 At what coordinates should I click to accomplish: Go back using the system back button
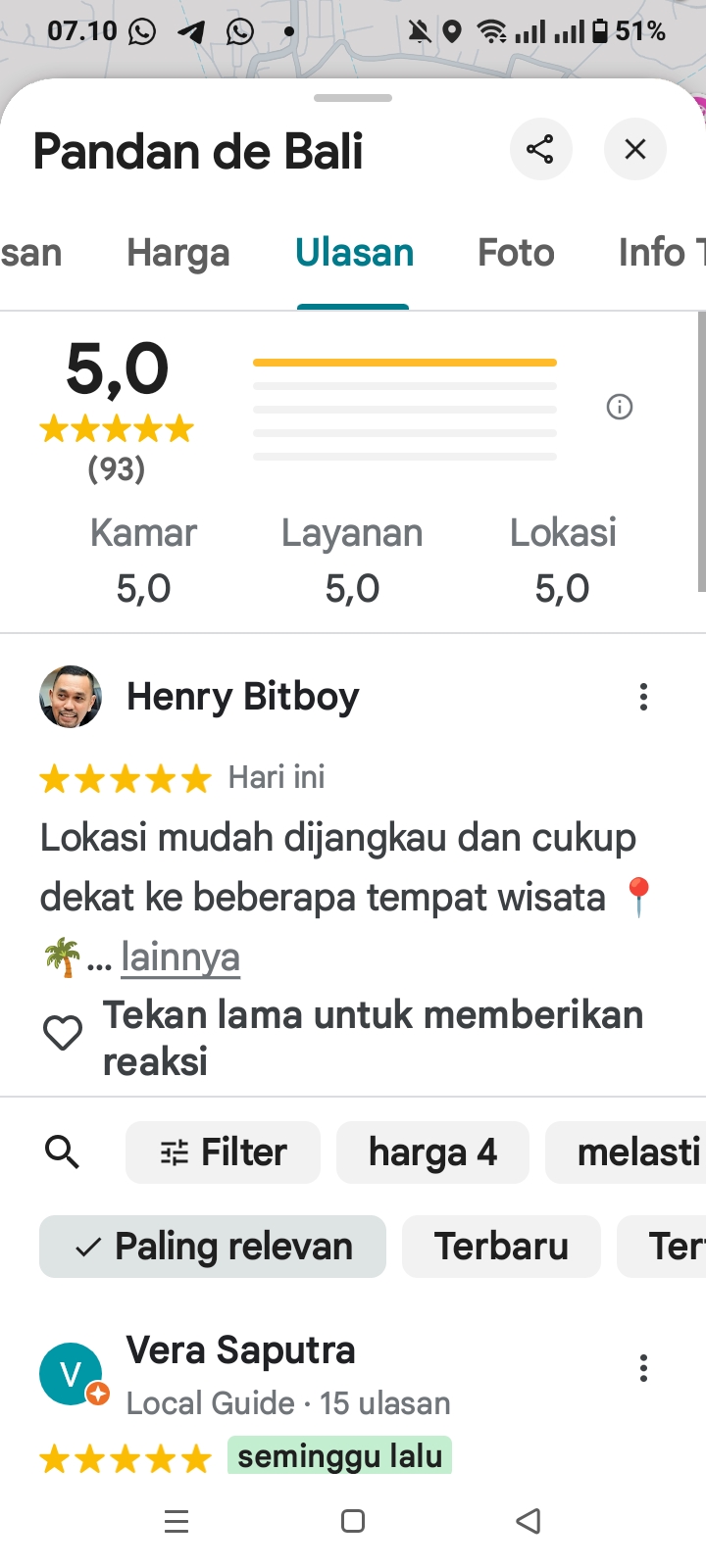pyautogui.click(x=529, y=1521)
